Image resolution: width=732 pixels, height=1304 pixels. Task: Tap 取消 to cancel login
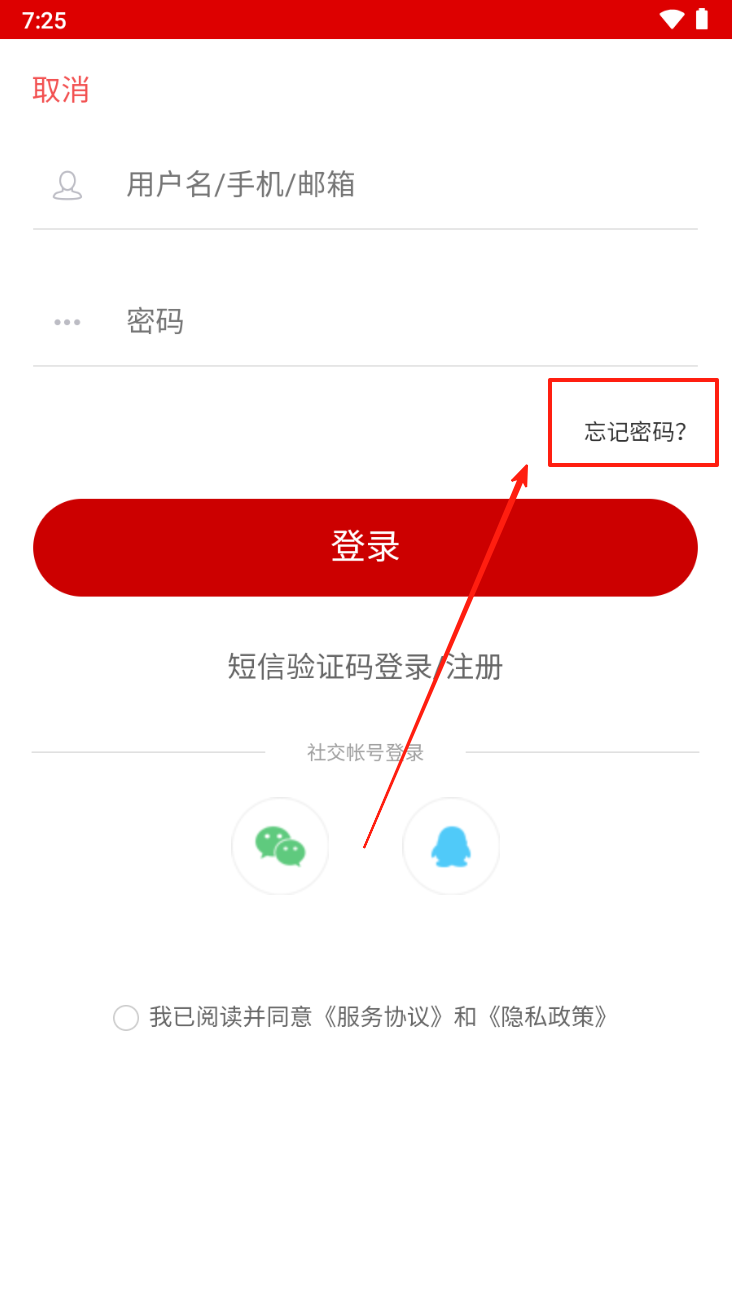pos(61,90)
